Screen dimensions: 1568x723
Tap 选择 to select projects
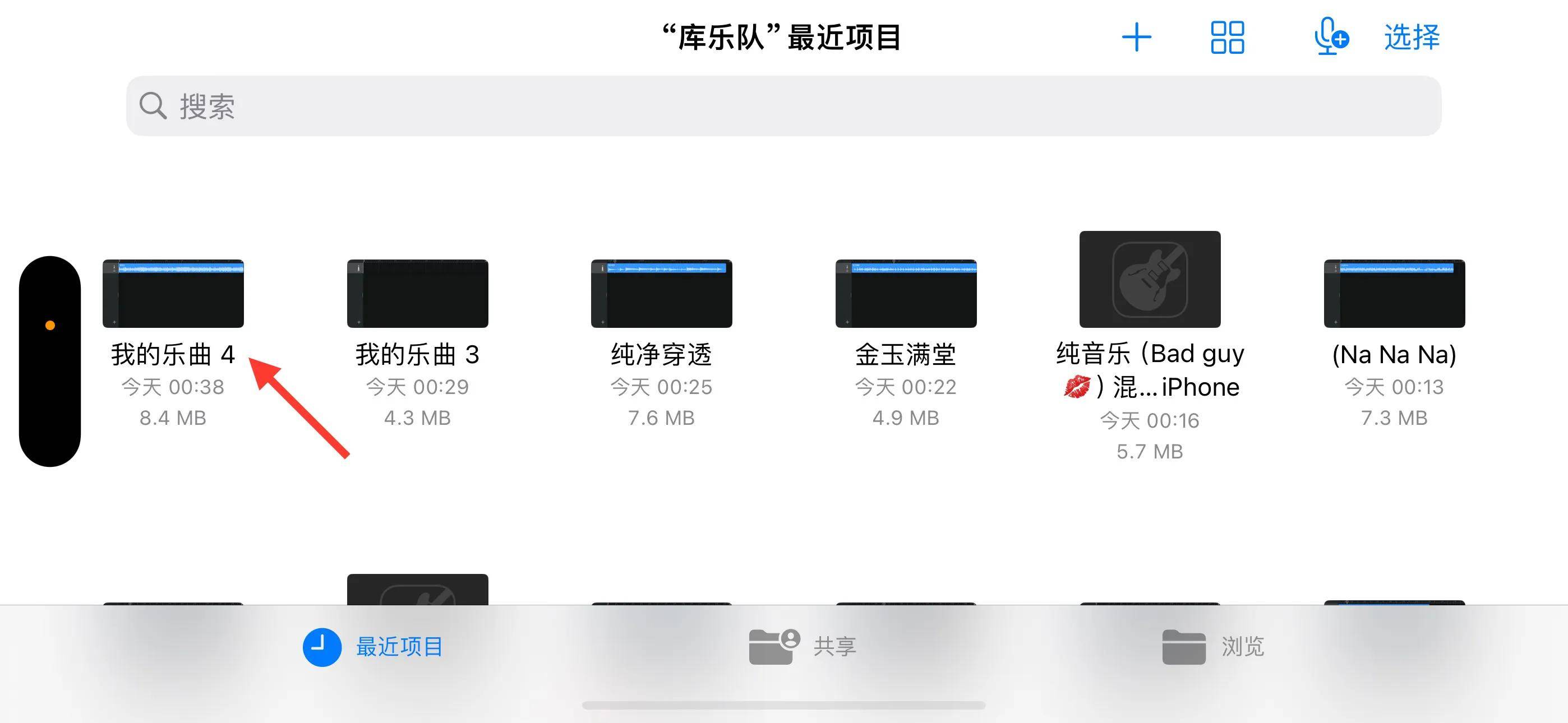[1412, 37]
